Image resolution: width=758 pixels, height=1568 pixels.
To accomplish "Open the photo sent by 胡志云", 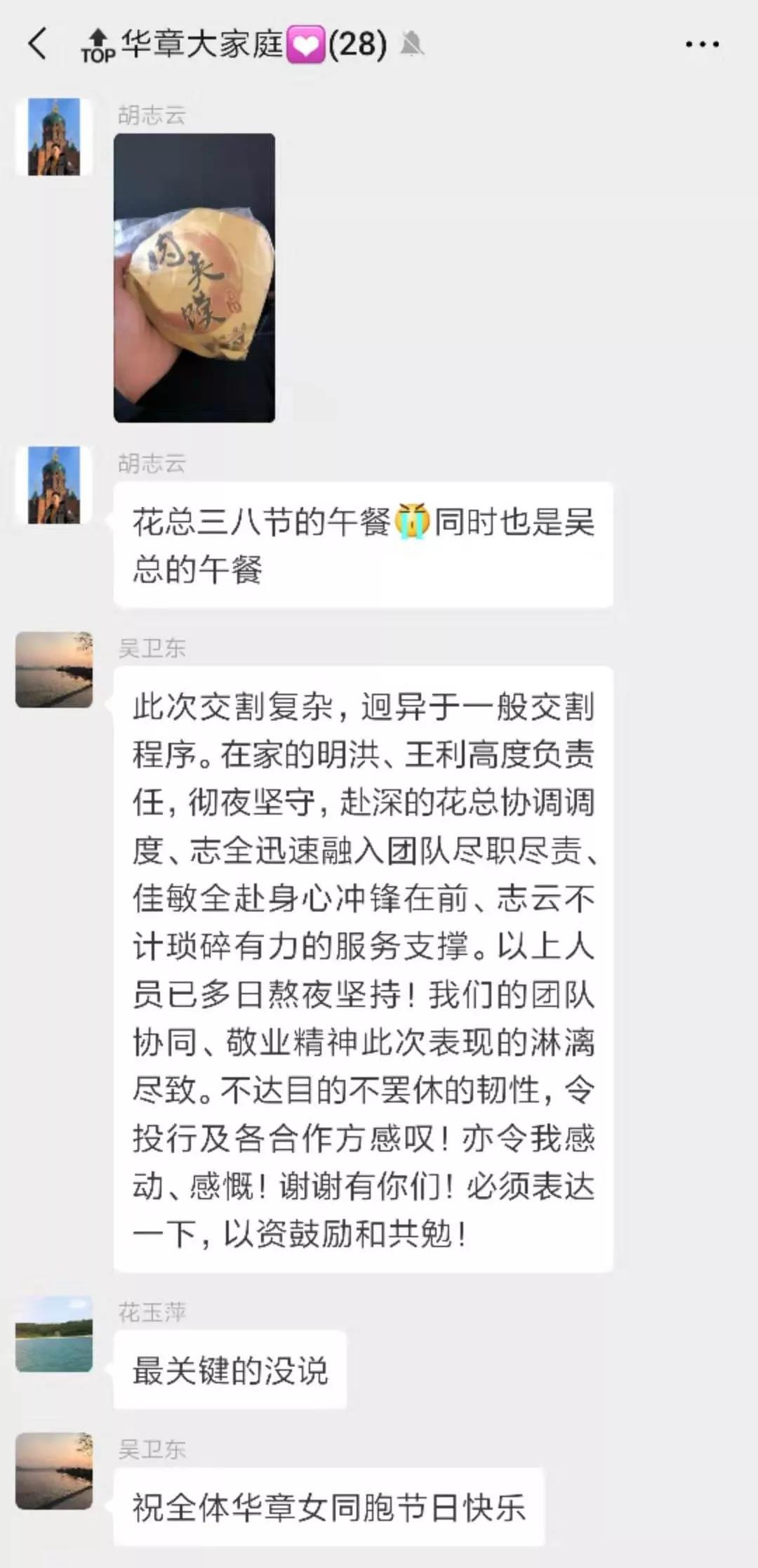I will coord(194,277).
